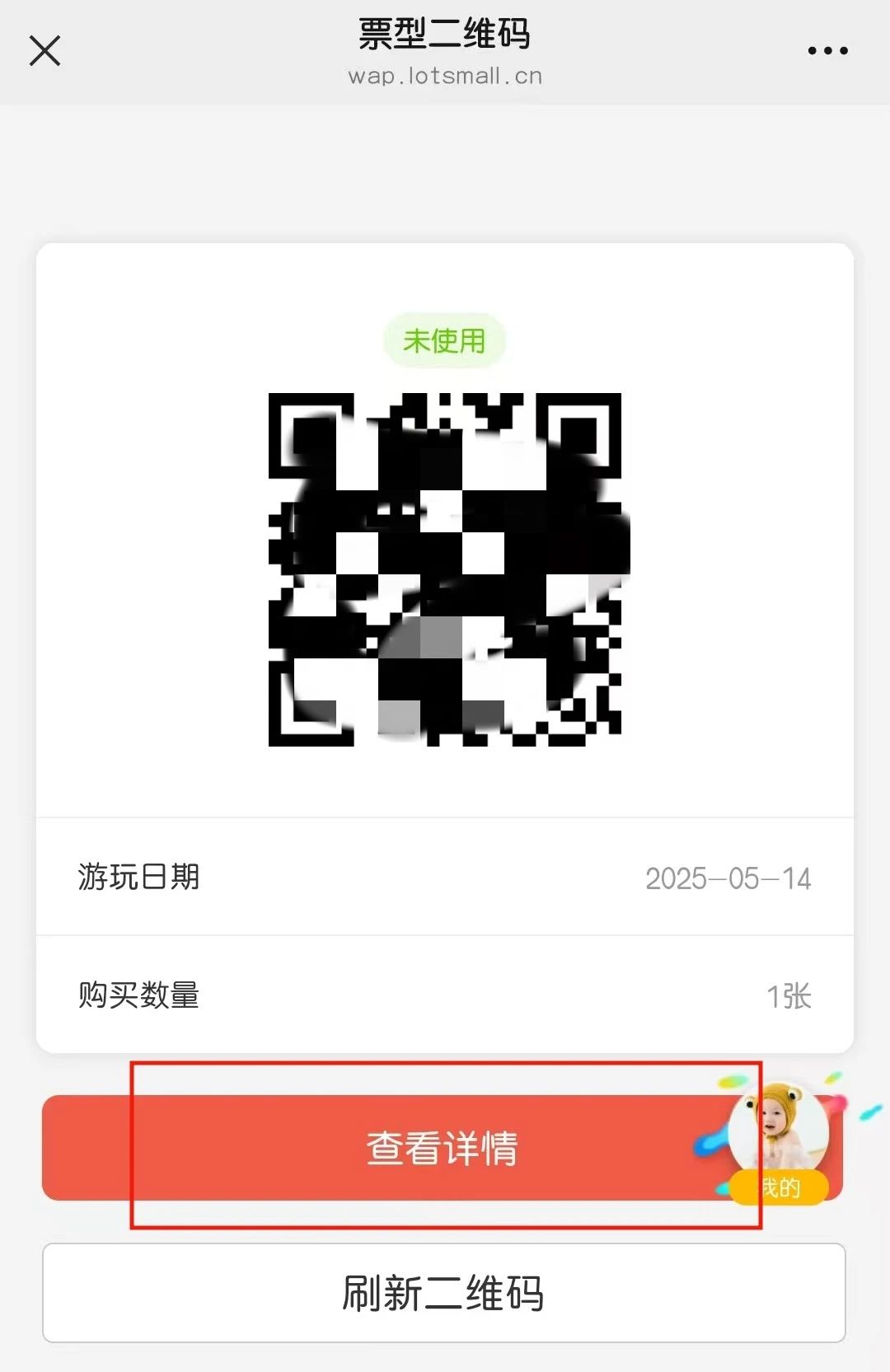The width and height of the screenshot is (890, 1372).
Task: Open the three-dot overflow menu
Action: coord(827,51)
